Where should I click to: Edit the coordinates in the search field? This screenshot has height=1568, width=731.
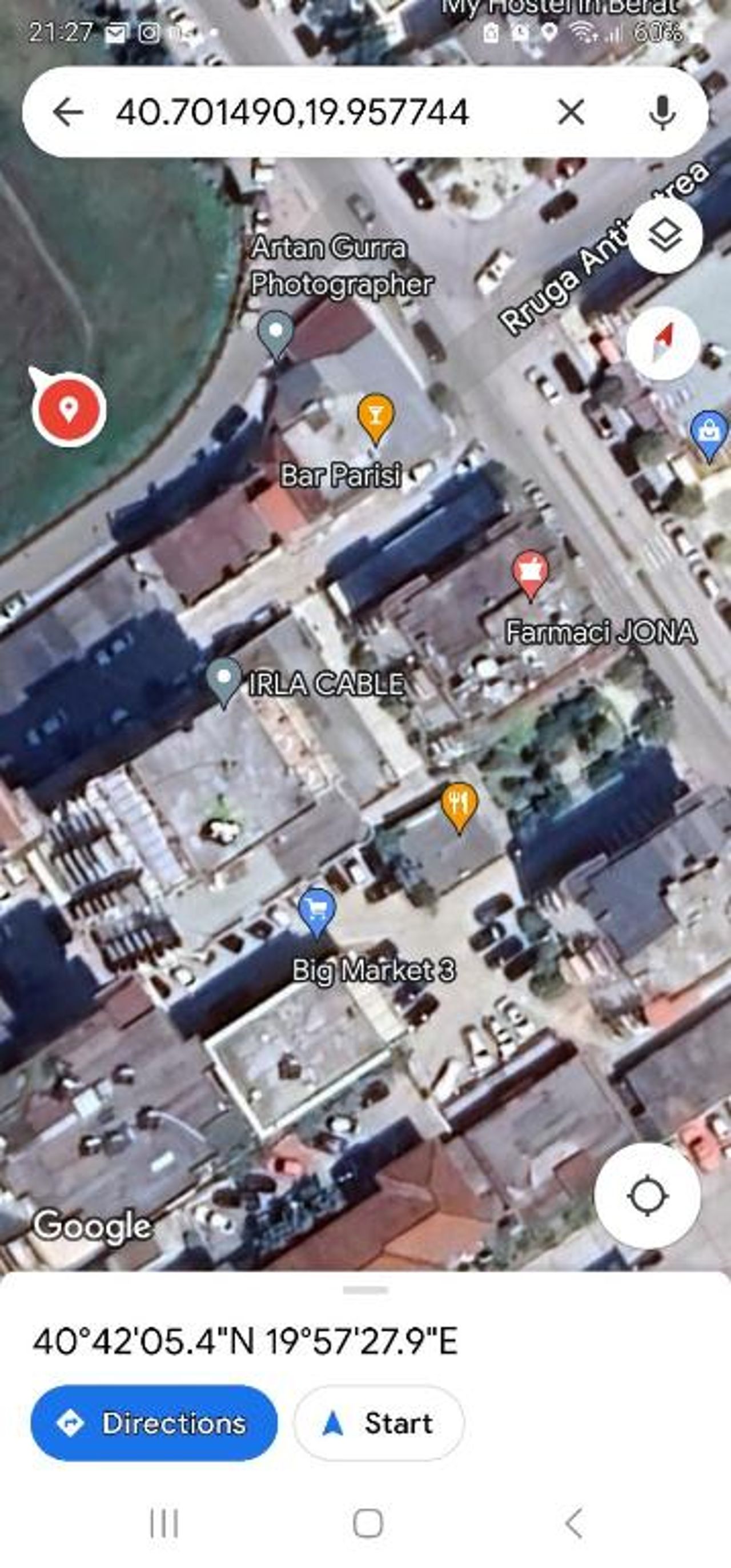pyautogui.click(x=292, y=112)
